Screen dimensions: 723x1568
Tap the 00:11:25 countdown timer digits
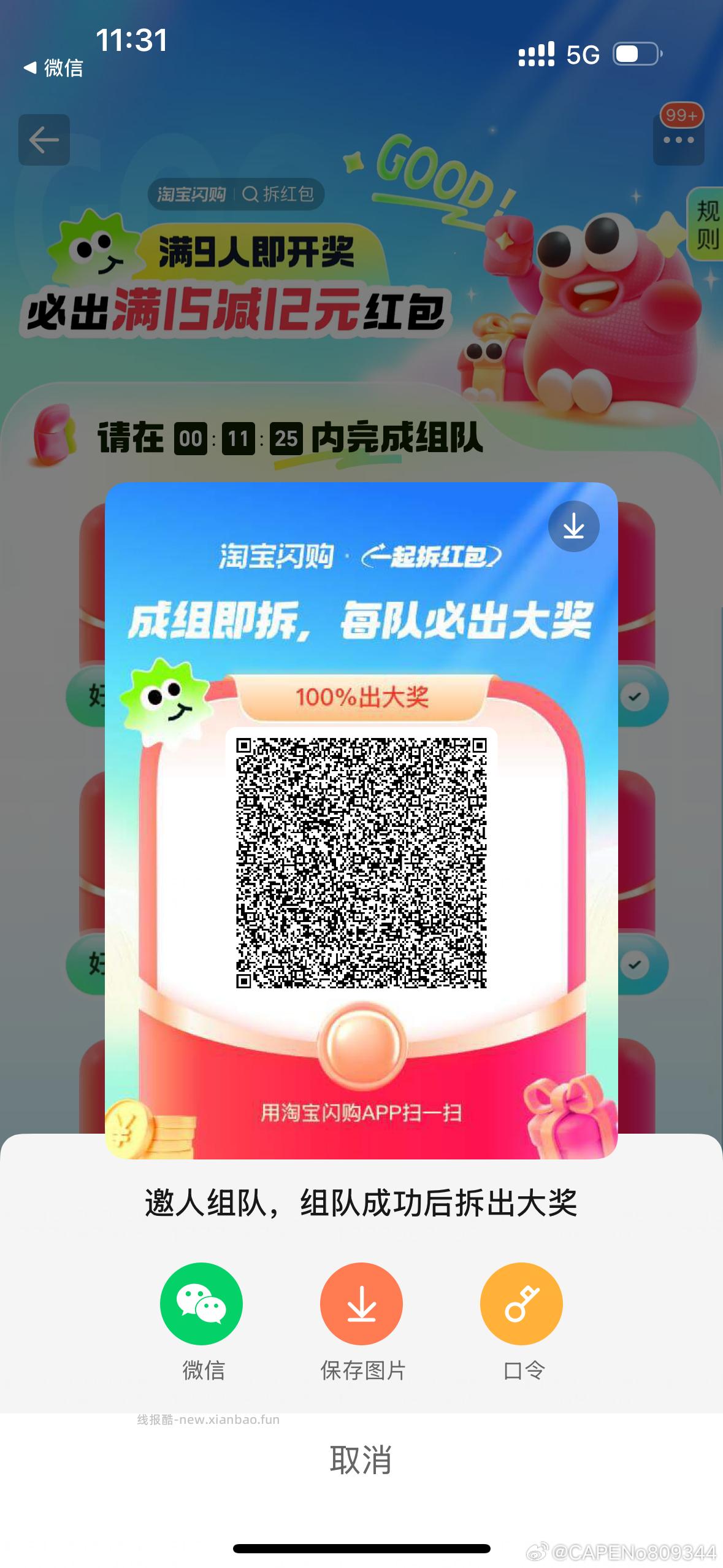240,438
